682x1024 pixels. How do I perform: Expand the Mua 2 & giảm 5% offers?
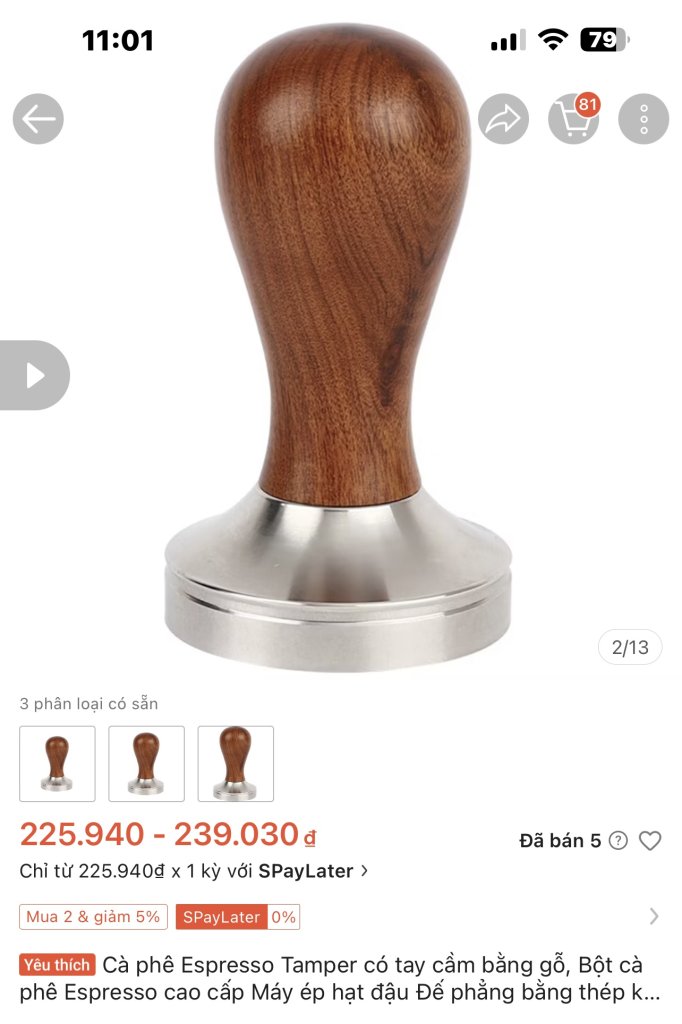653,916
